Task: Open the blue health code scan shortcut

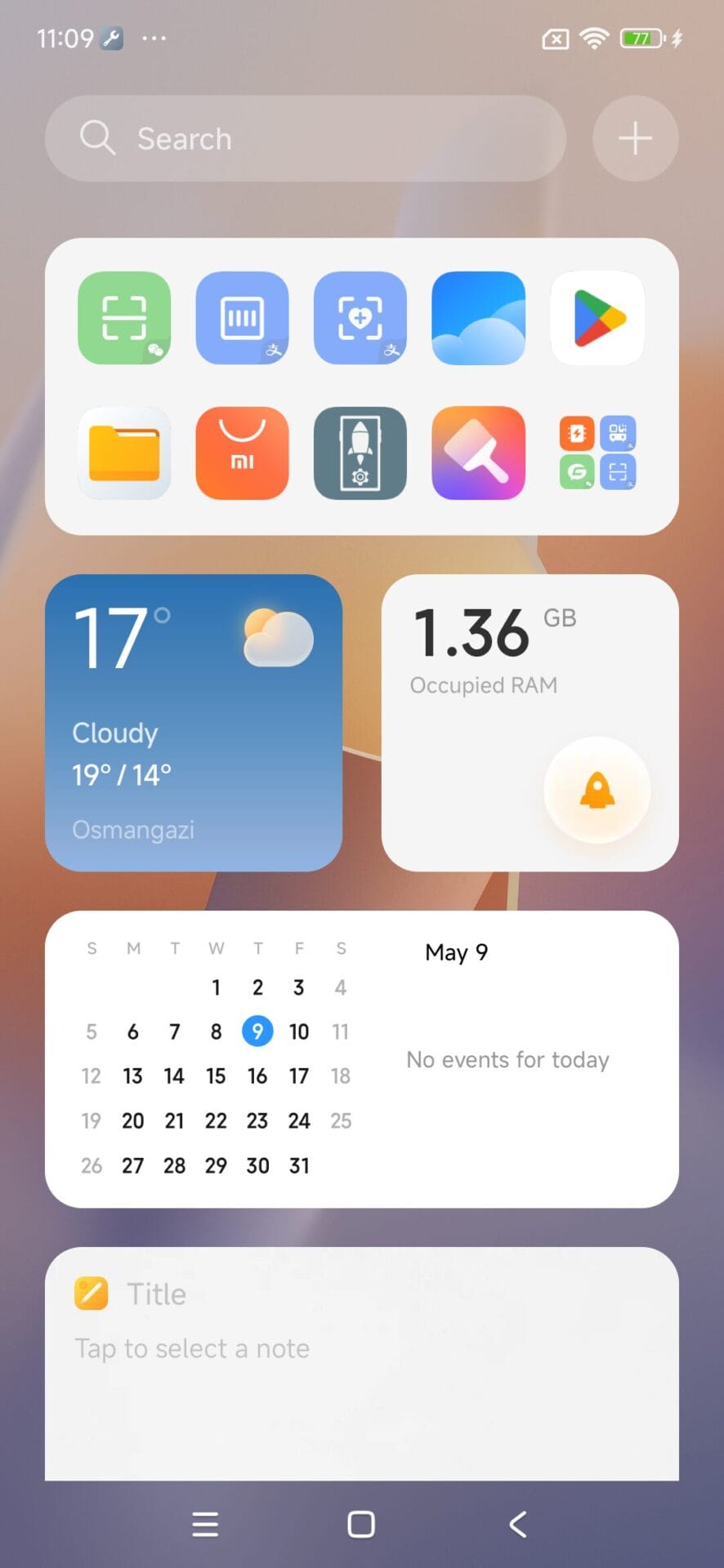Action: pyautogui.click(x=360, y=318)
